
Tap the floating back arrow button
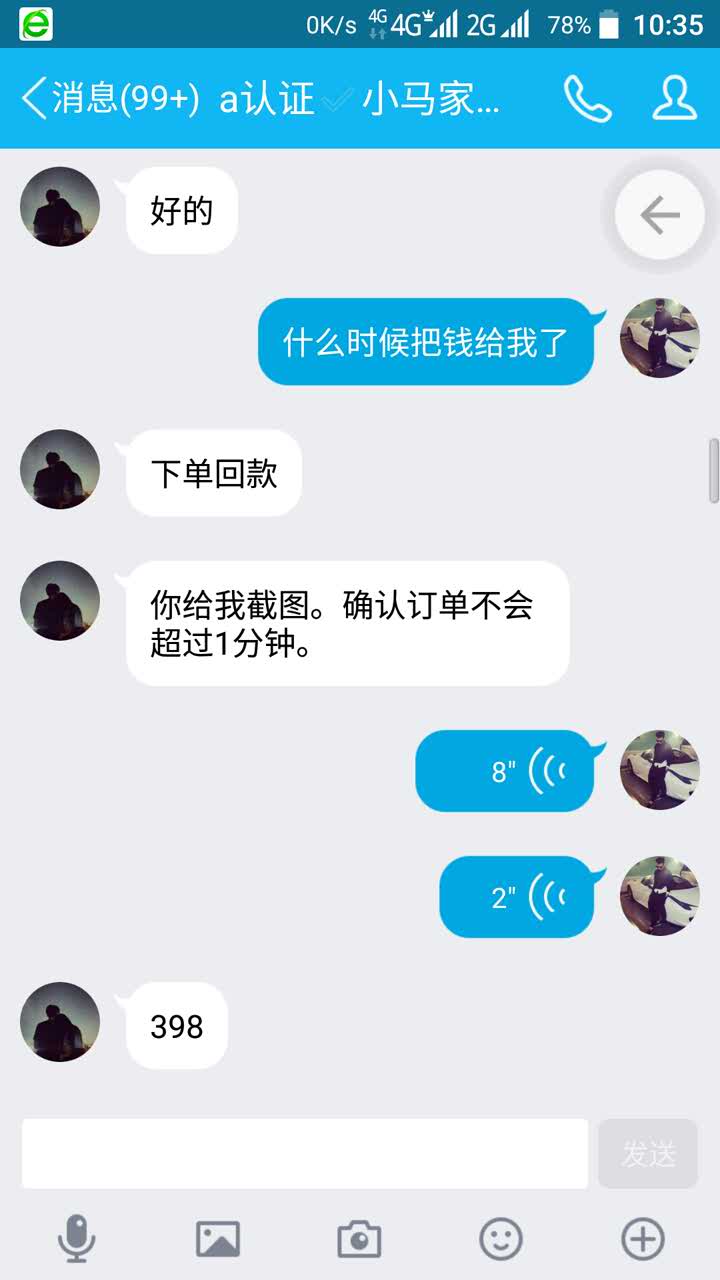(x=659, y=215)
